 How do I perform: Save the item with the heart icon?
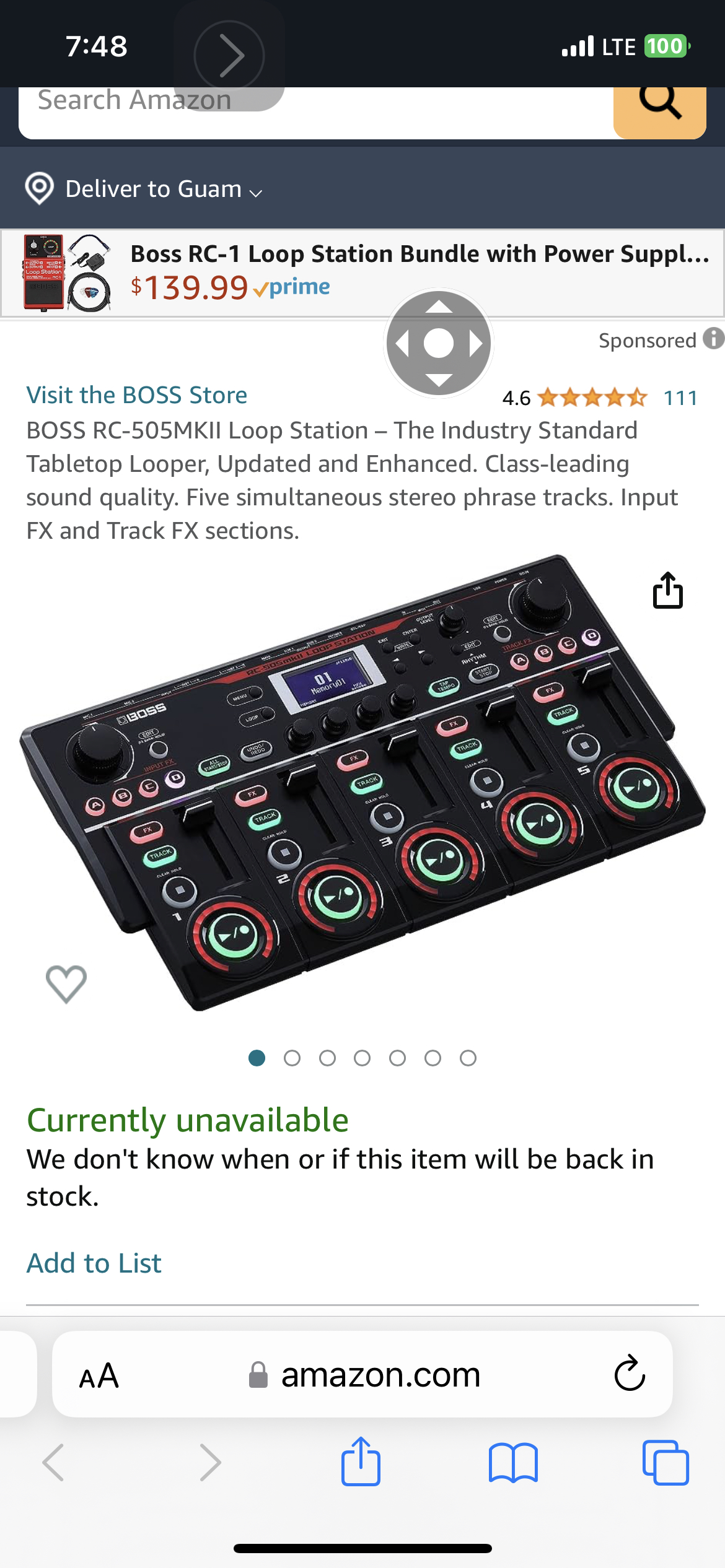click(66, 983)
